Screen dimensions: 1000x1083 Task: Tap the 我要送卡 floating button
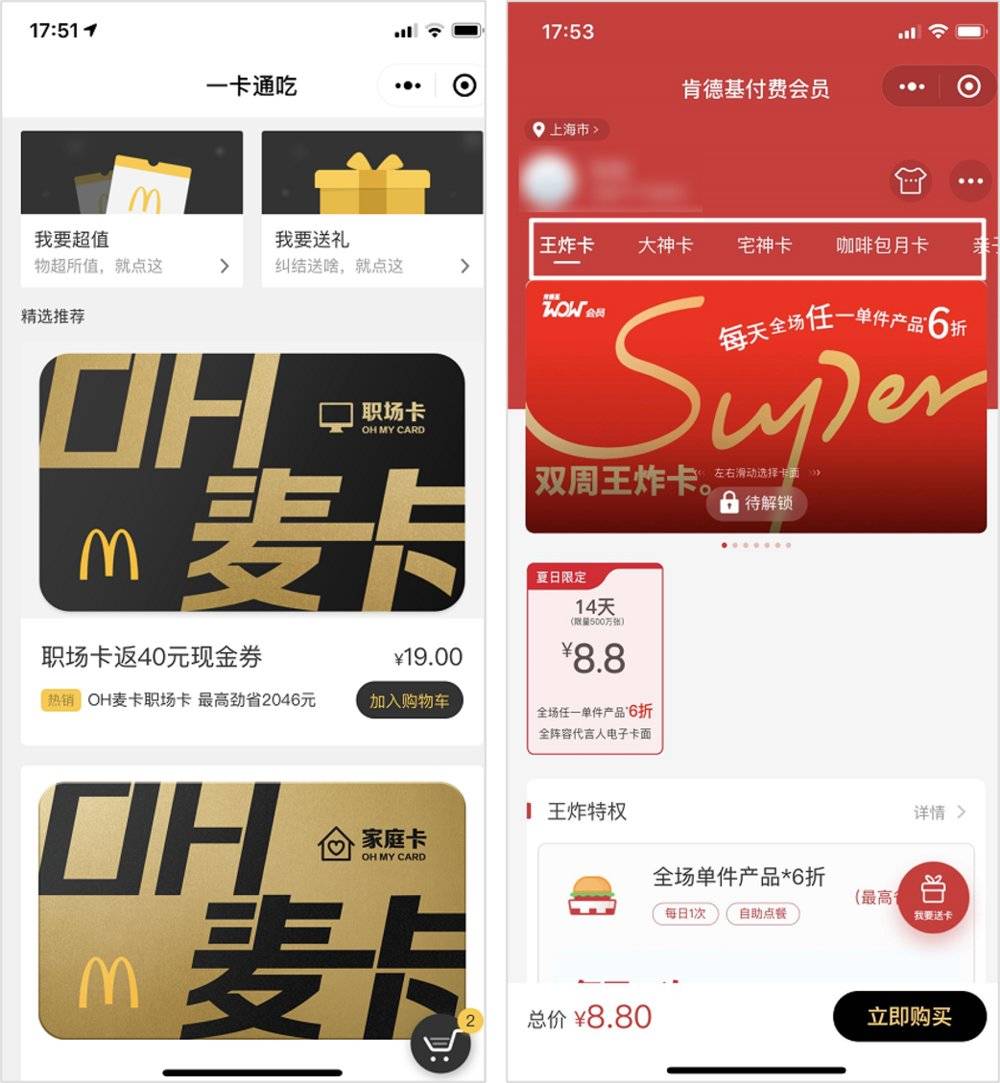pos(932,897)
